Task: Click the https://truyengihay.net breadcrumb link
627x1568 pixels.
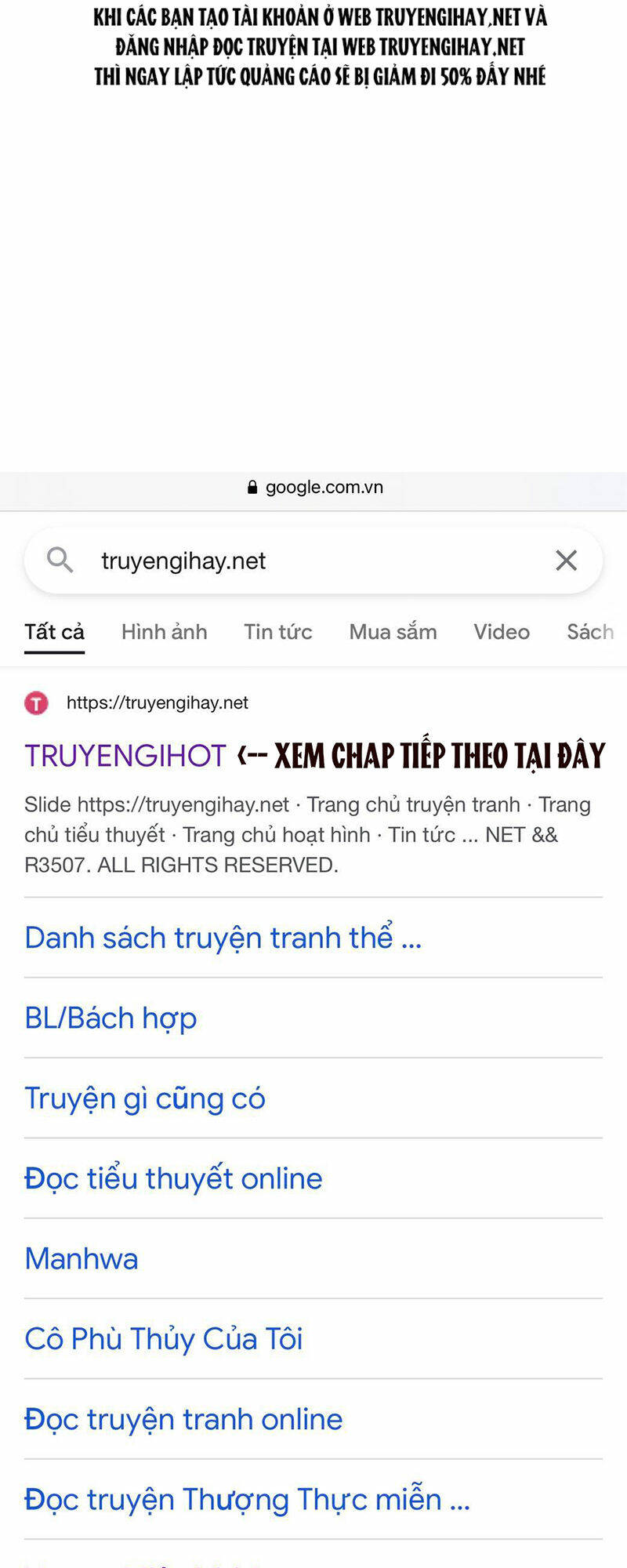Action: click(x=158, y=703)
